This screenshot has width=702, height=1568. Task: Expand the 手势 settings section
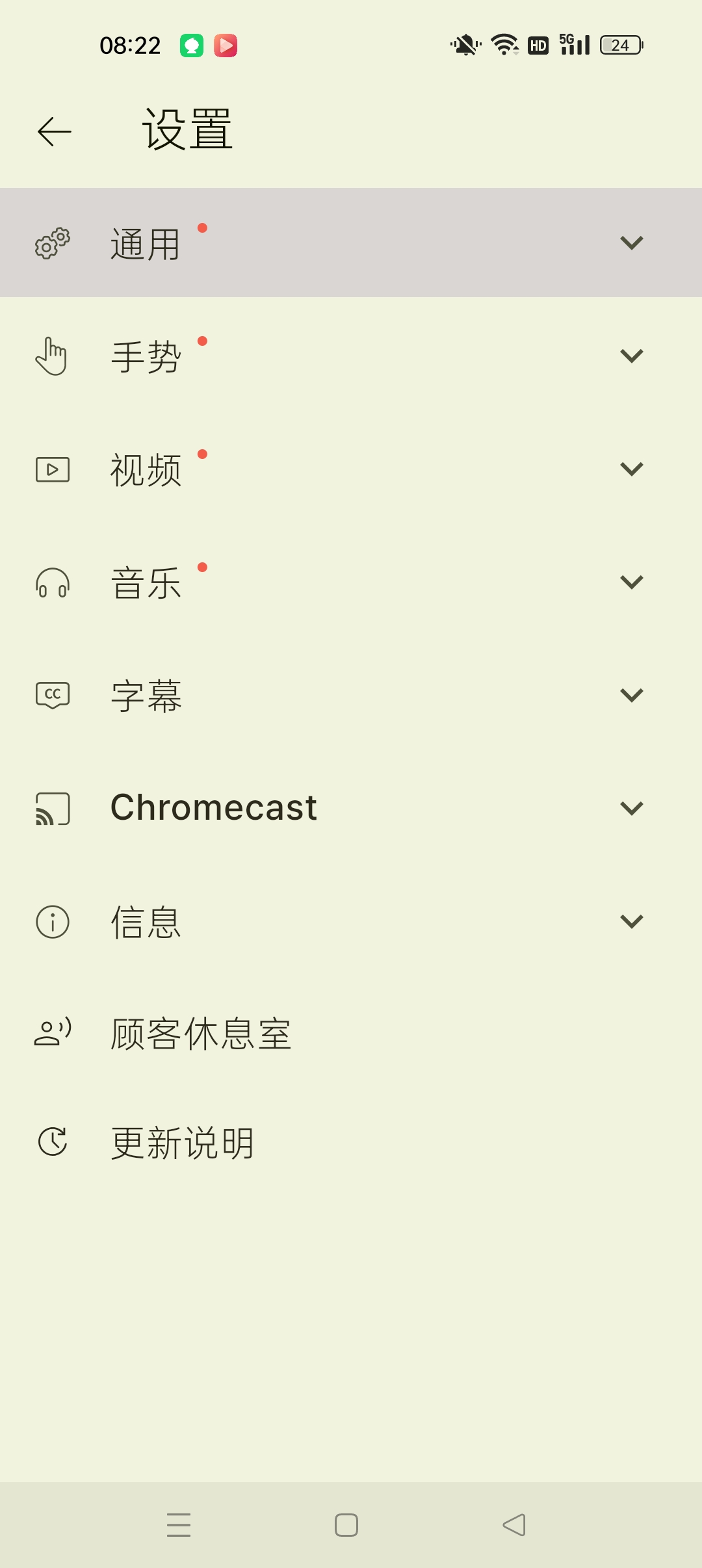click(351, 356)
